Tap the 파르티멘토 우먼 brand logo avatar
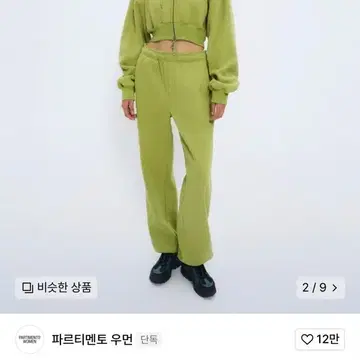Image resolution: width=360 pixels, height=360 pixels. click(x=30, y=339)
